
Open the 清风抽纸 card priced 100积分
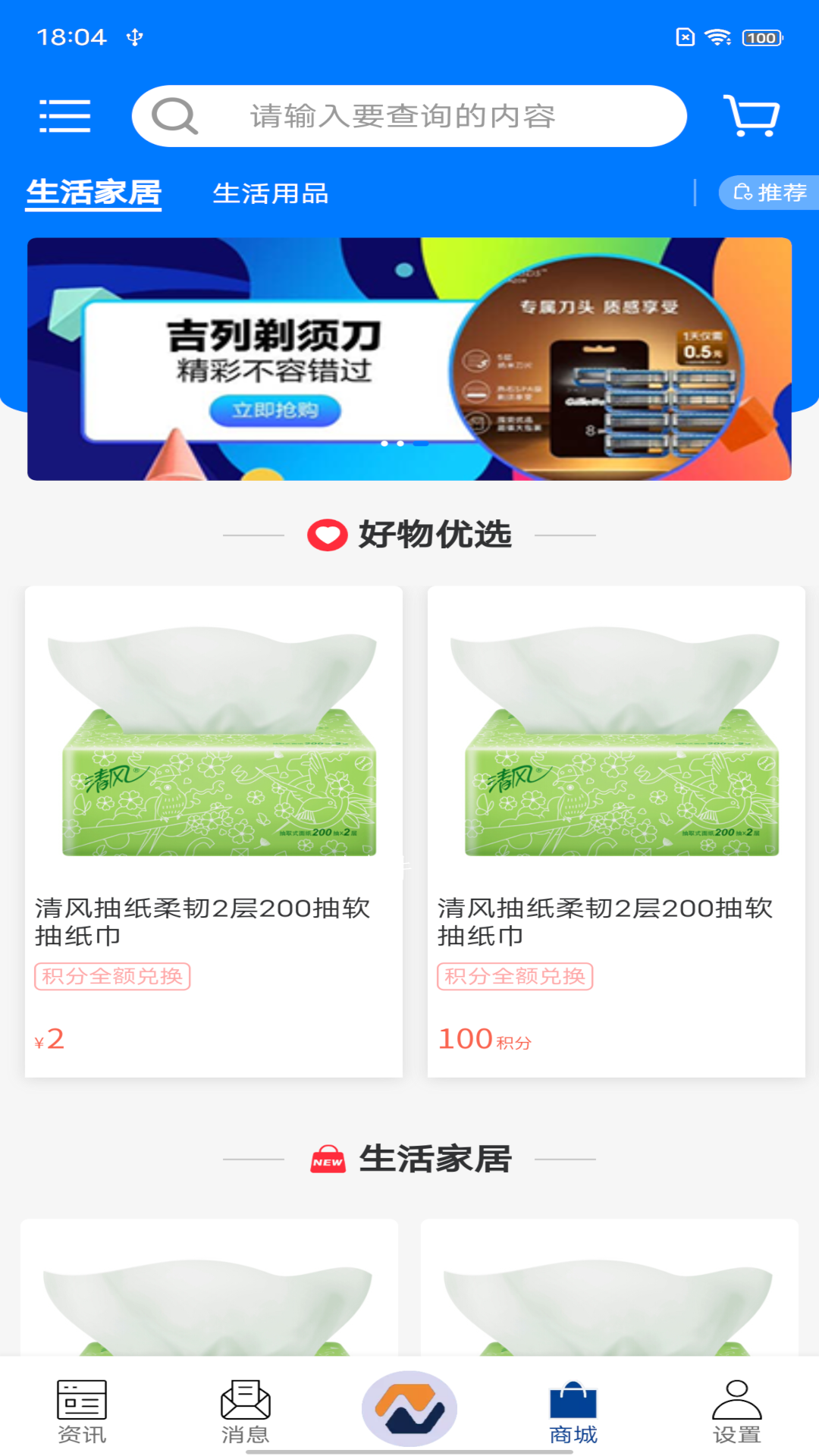coord(617,831)
